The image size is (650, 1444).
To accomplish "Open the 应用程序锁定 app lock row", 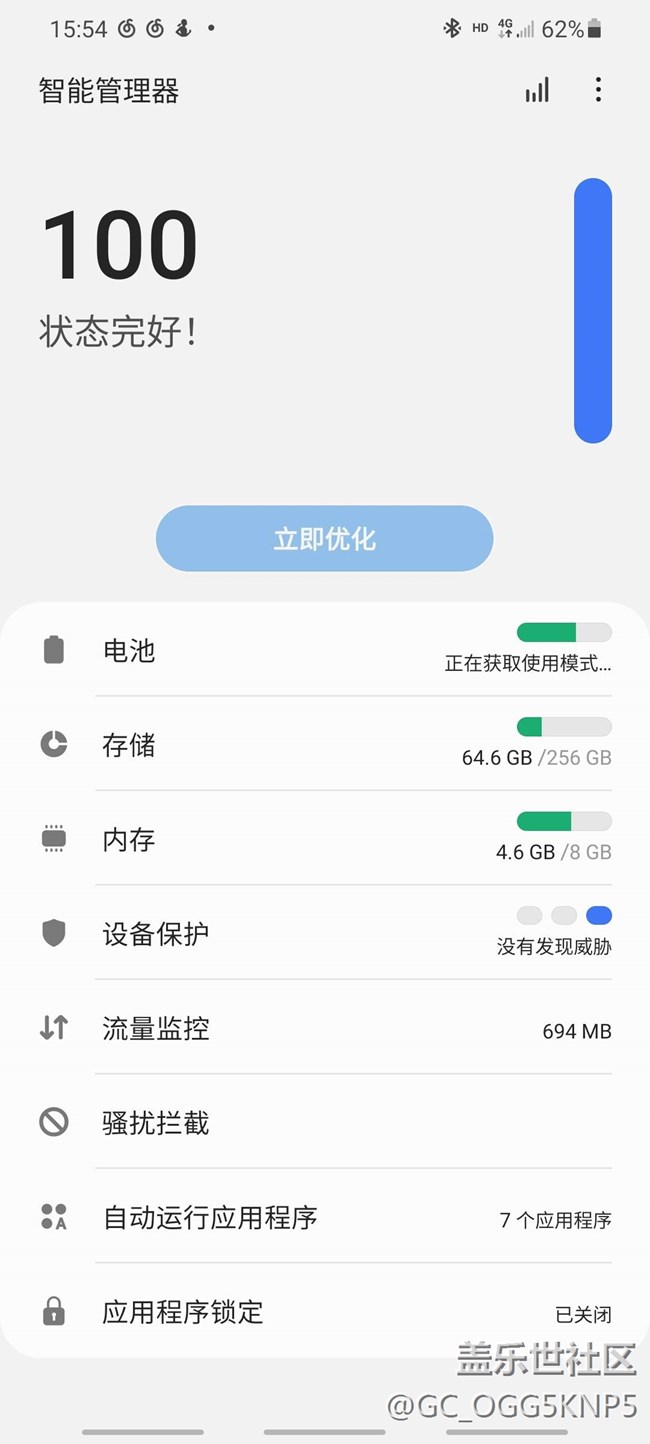I will point(325,1311).
